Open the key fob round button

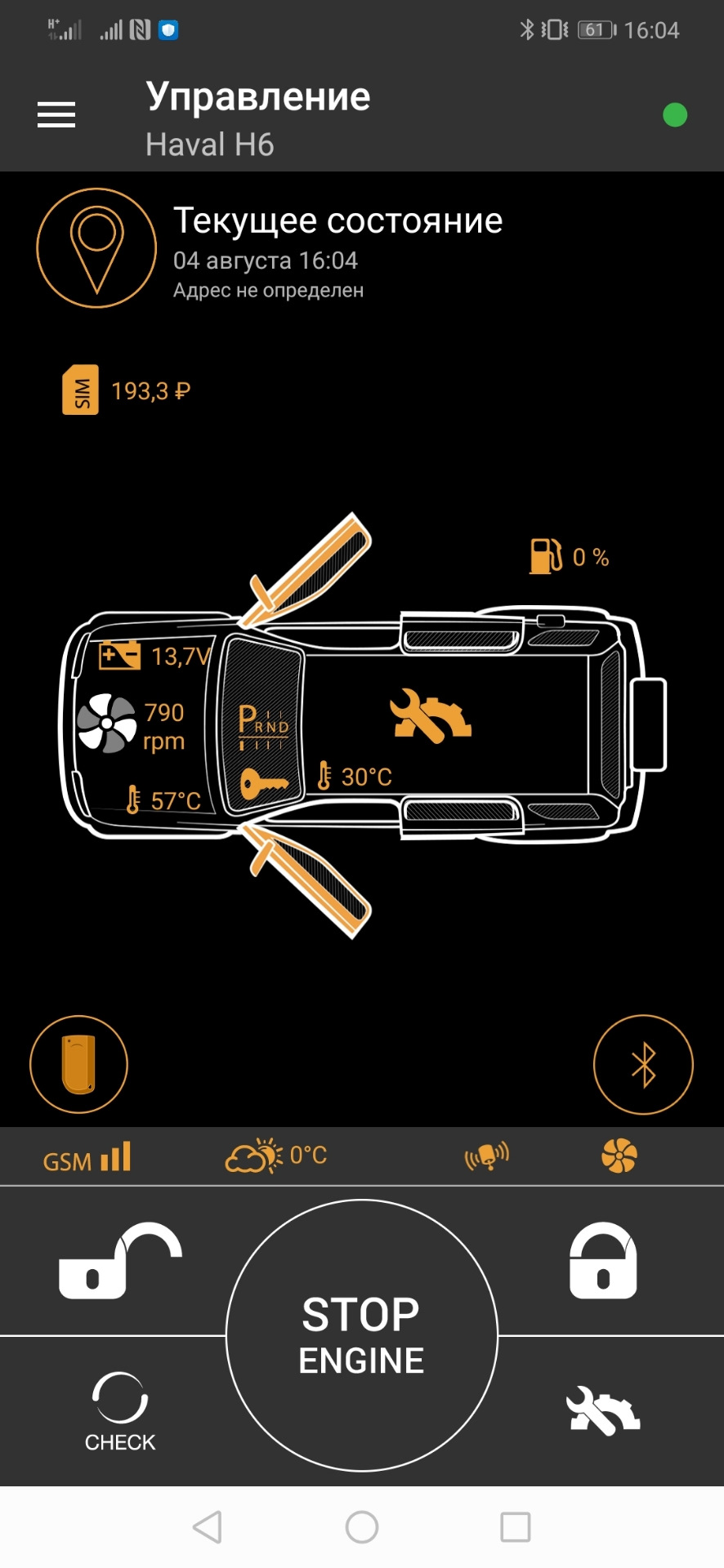(79, 1064)
